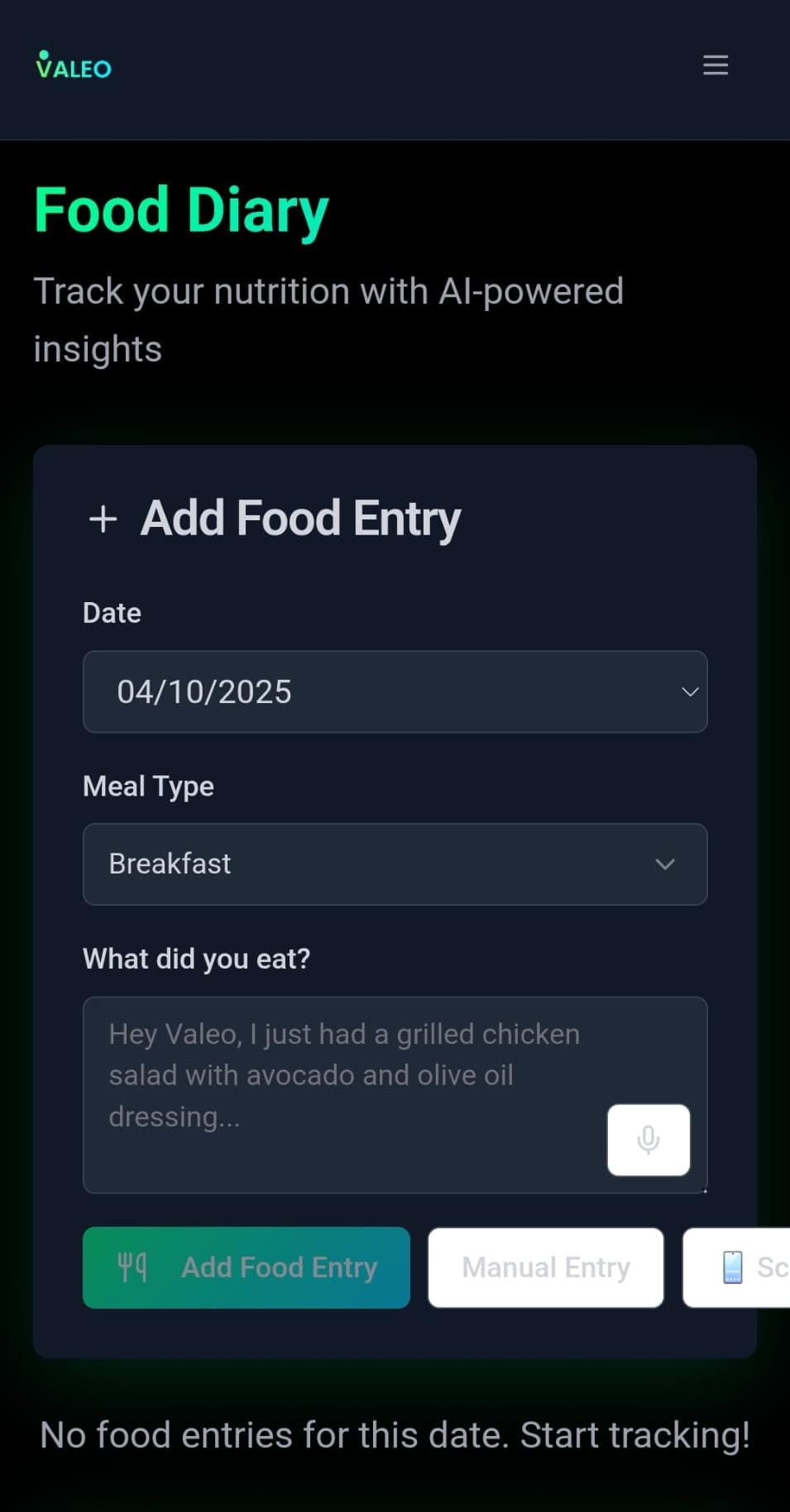Click the fork and knife icon on Add Food Entry

132,1266
